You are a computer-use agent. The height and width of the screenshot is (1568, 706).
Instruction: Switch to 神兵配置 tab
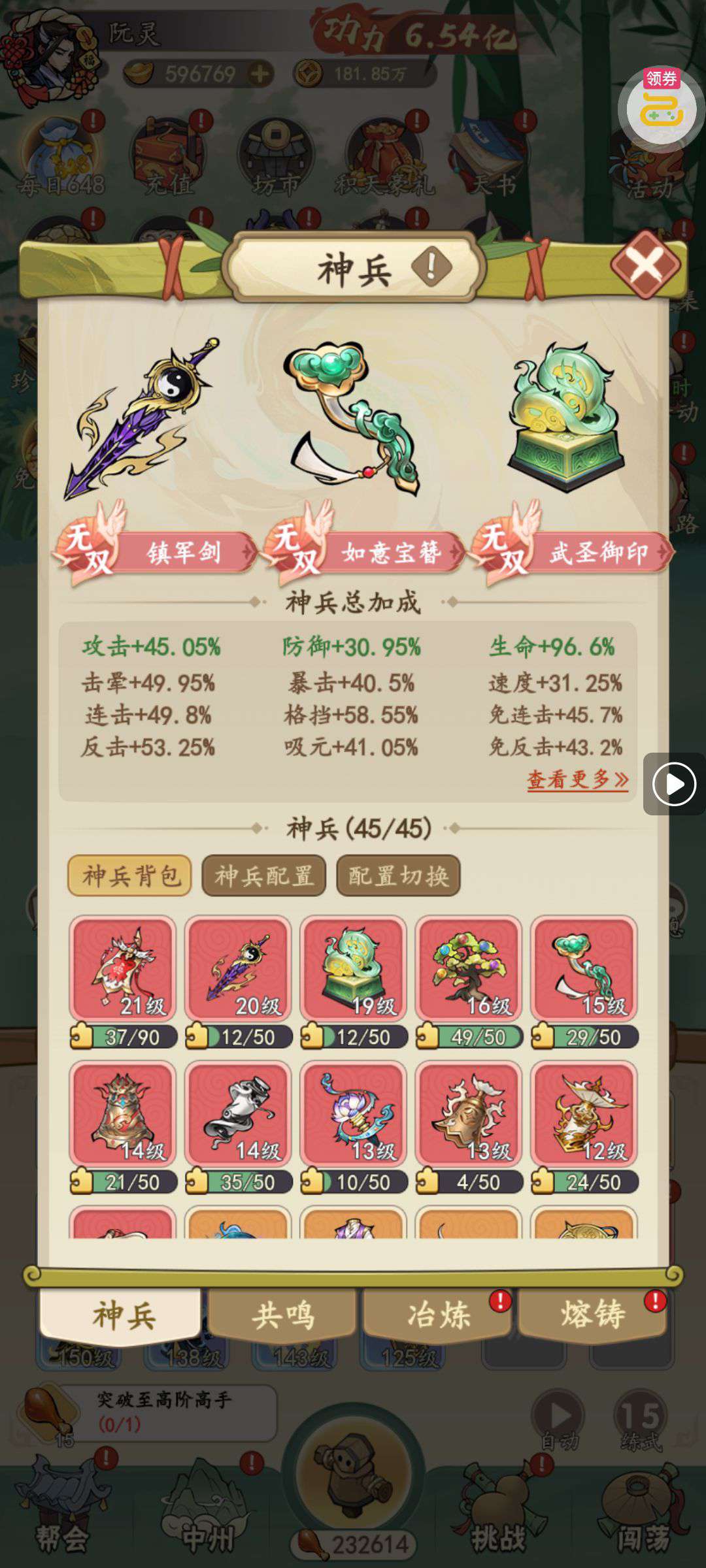click(x=263, y=875)
